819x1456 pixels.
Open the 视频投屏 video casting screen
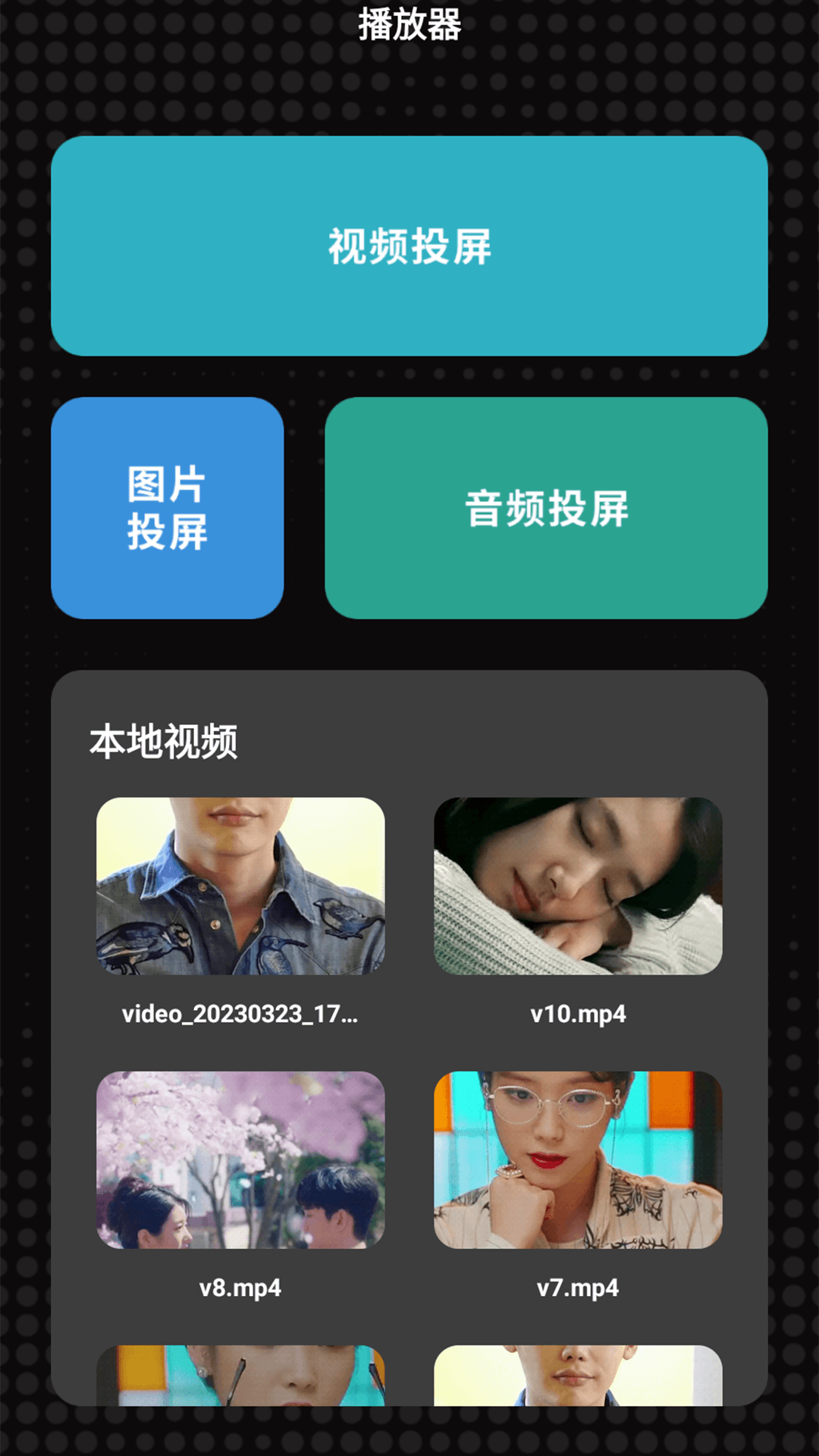tap(409, 246)
